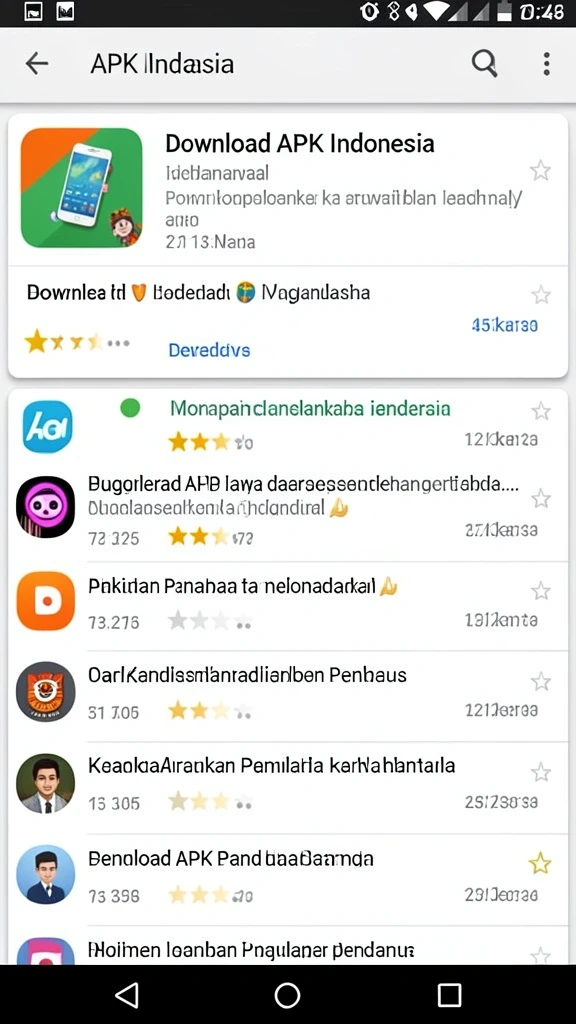Star the Download APK Indonesia result
Viewport: 576px width, 1024px height.
(540, 171)
